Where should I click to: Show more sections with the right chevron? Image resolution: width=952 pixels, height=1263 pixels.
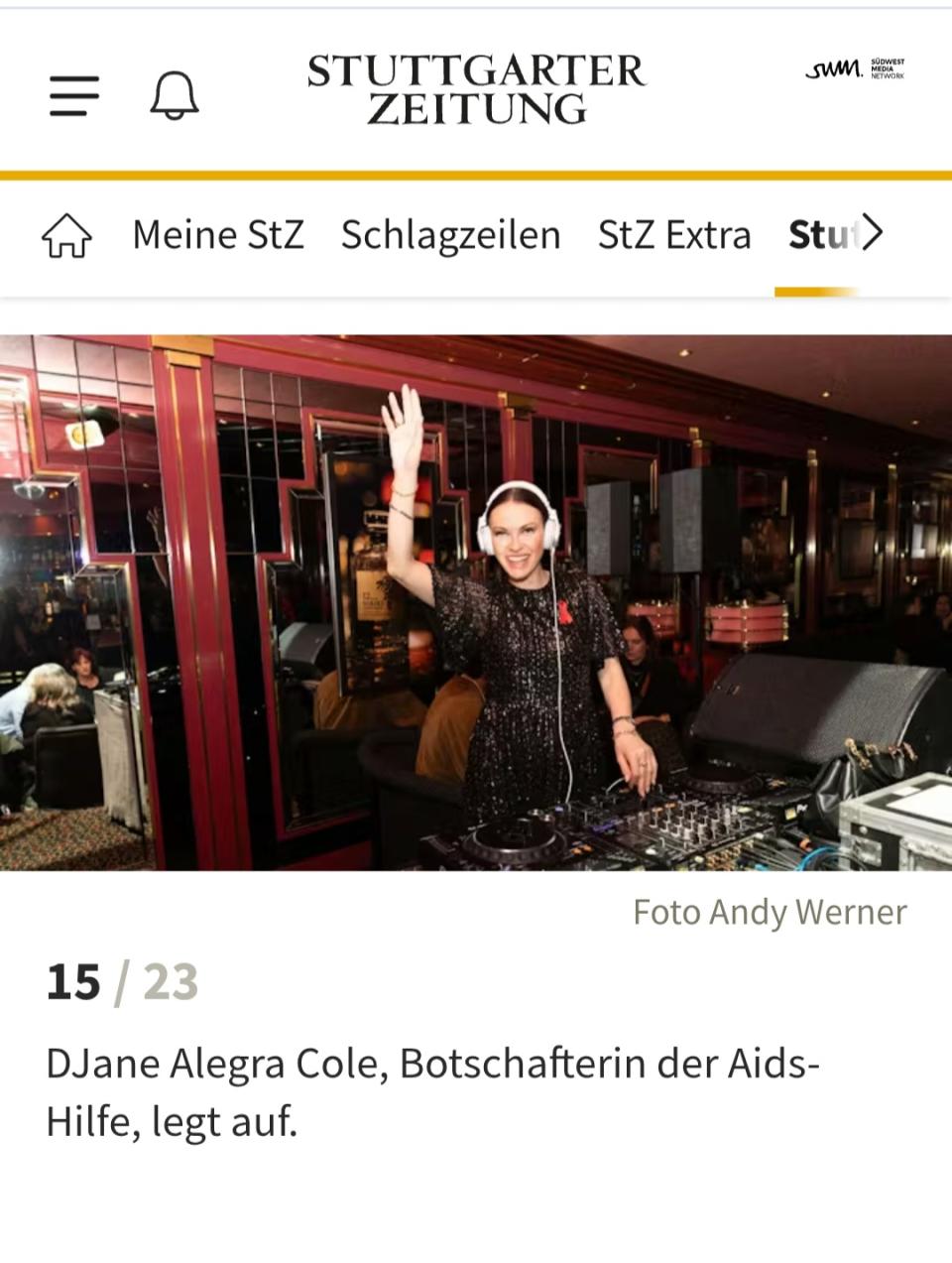point(872,233)
